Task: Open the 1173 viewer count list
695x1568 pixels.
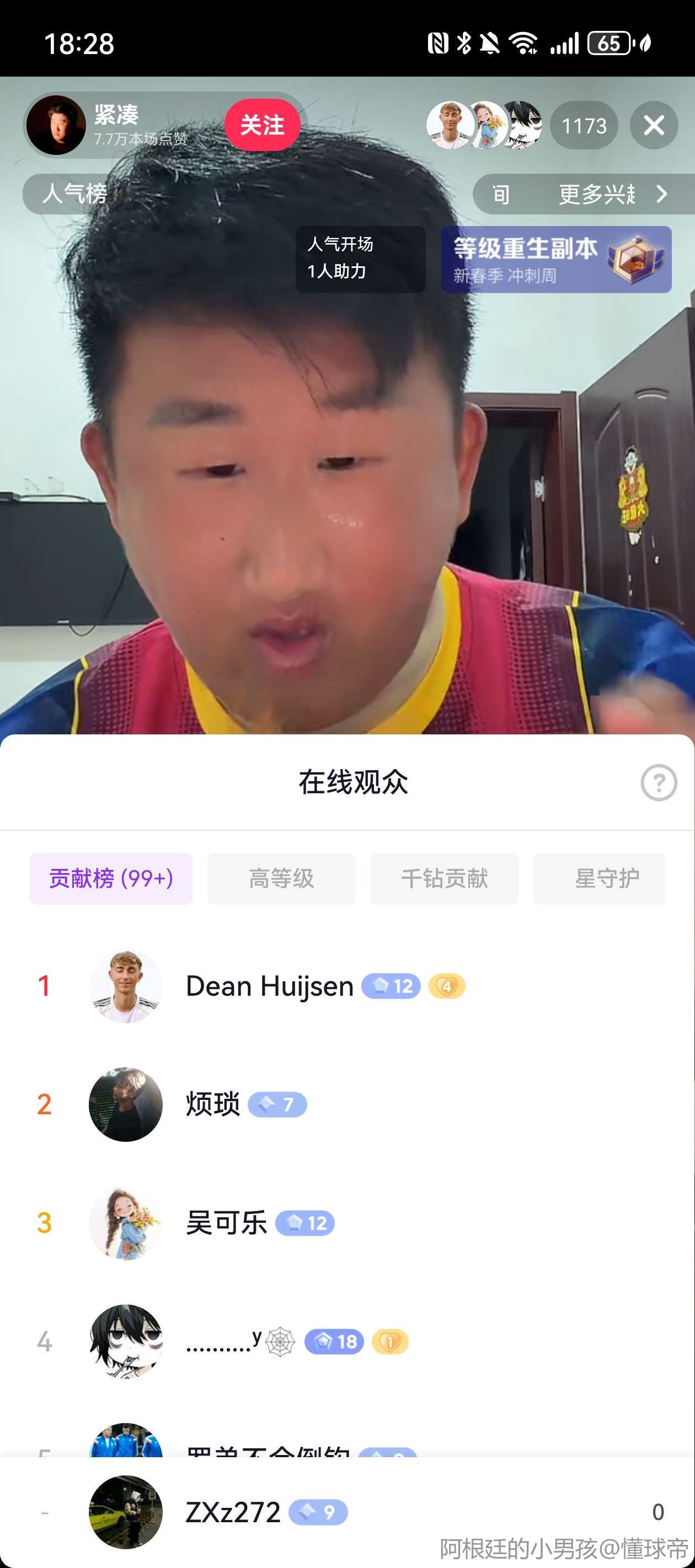Action: tap(584, 126)
